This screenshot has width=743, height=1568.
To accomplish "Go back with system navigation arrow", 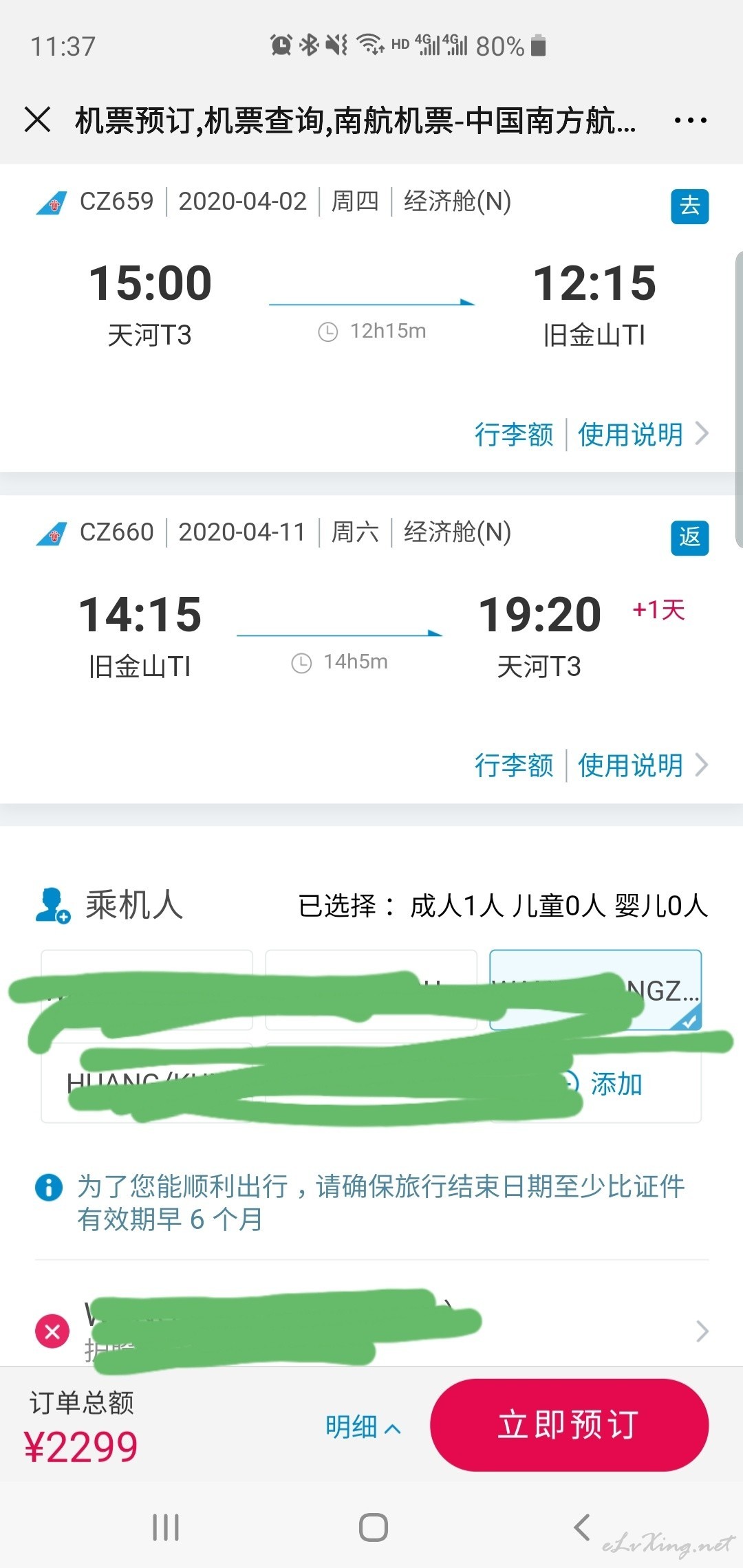I will tap(582, 1527).
